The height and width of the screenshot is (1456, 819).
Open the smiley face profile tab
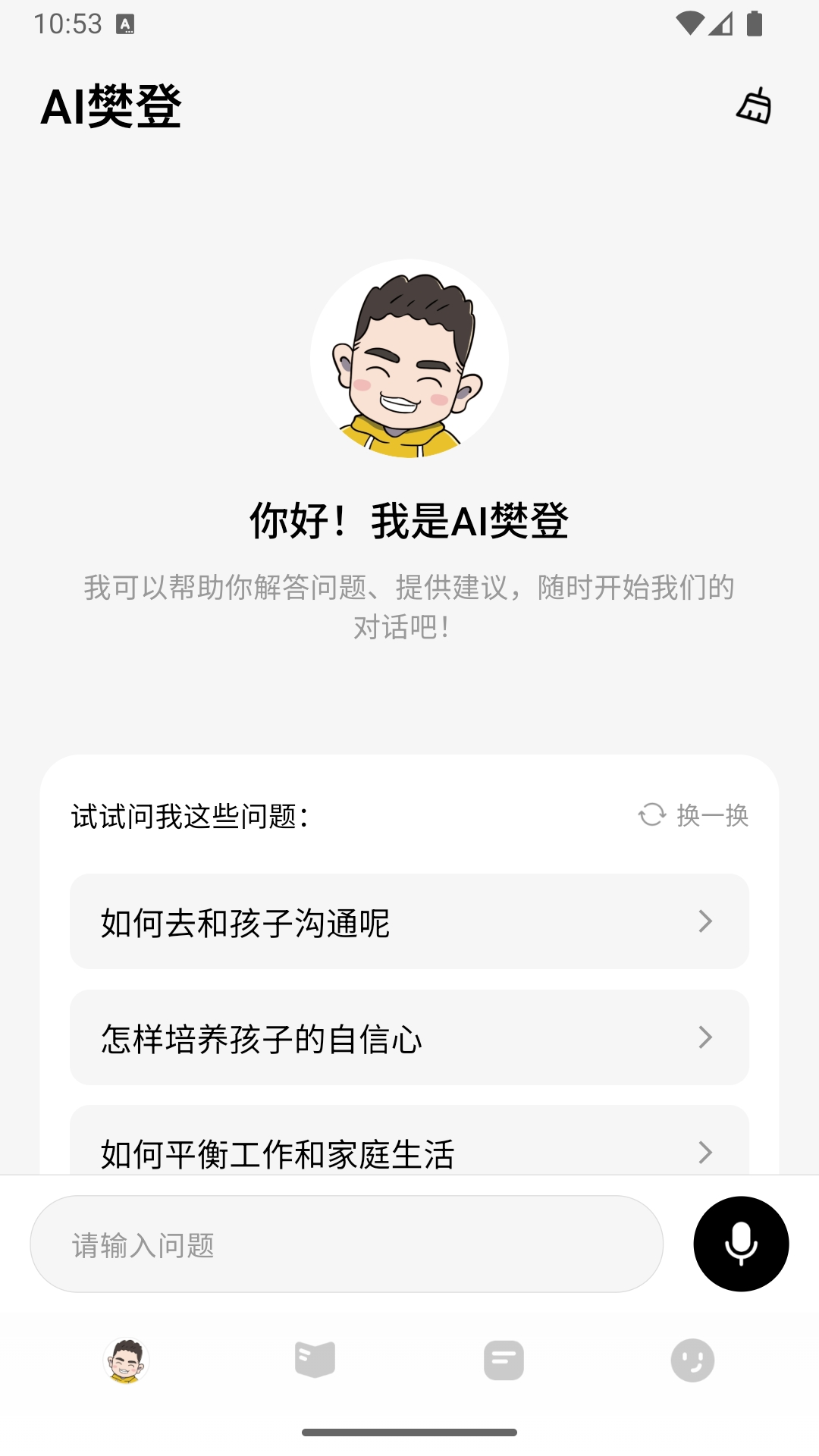pyautogui.click(x=692, y=1360)
